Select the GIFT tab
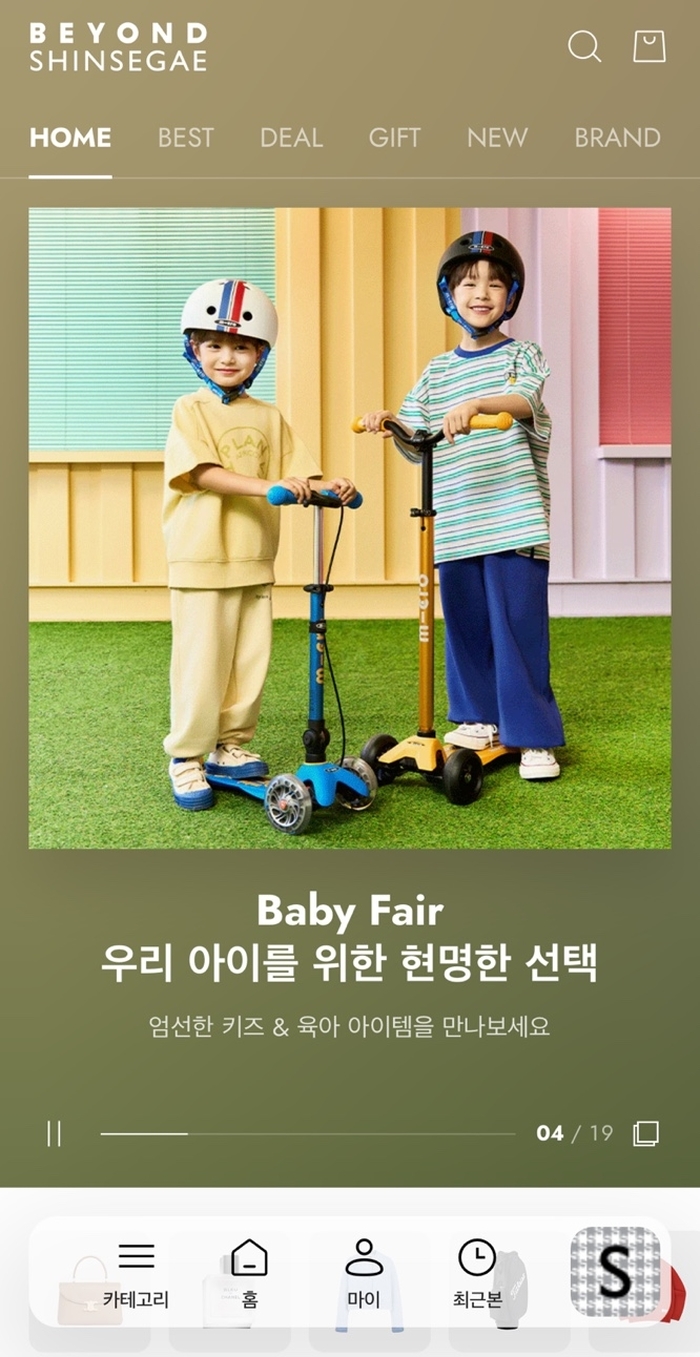 point(394,138)
